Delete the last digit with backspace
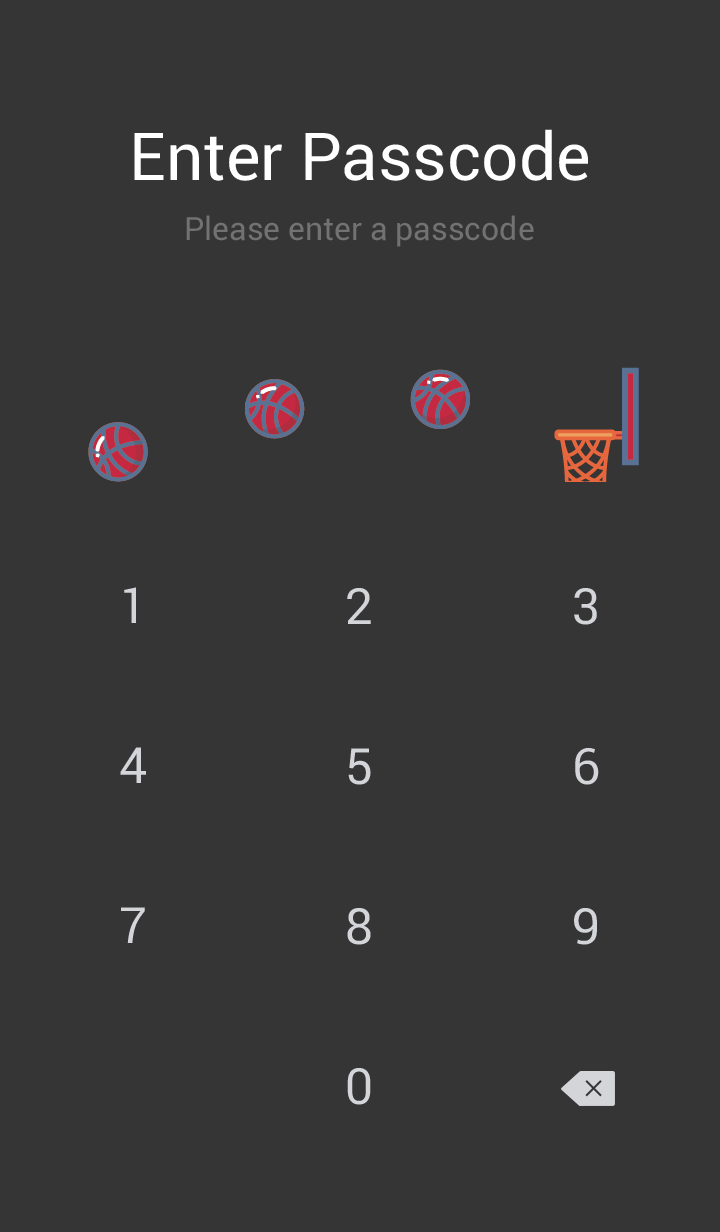Image resolution: width=720 pixels, height=1232 pixels. pos(588,1088)
